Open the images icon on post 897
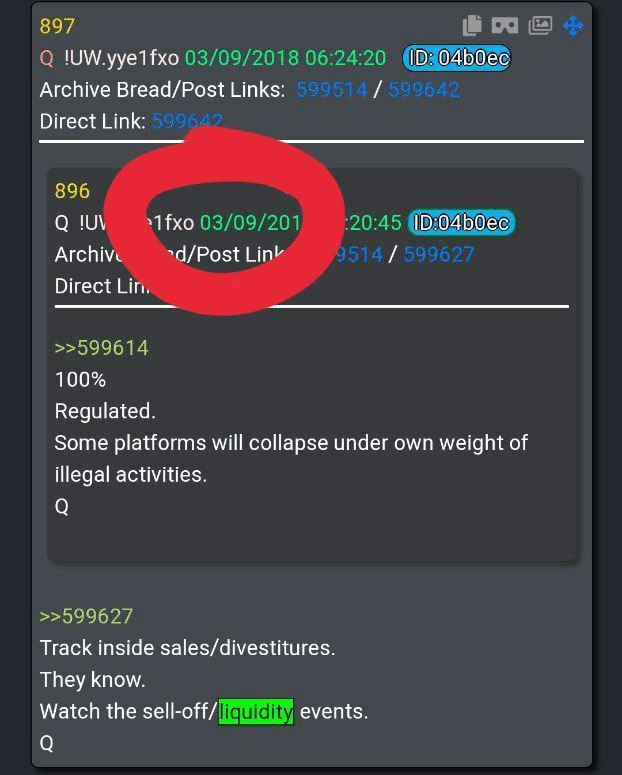 click(x=540, y=26)
